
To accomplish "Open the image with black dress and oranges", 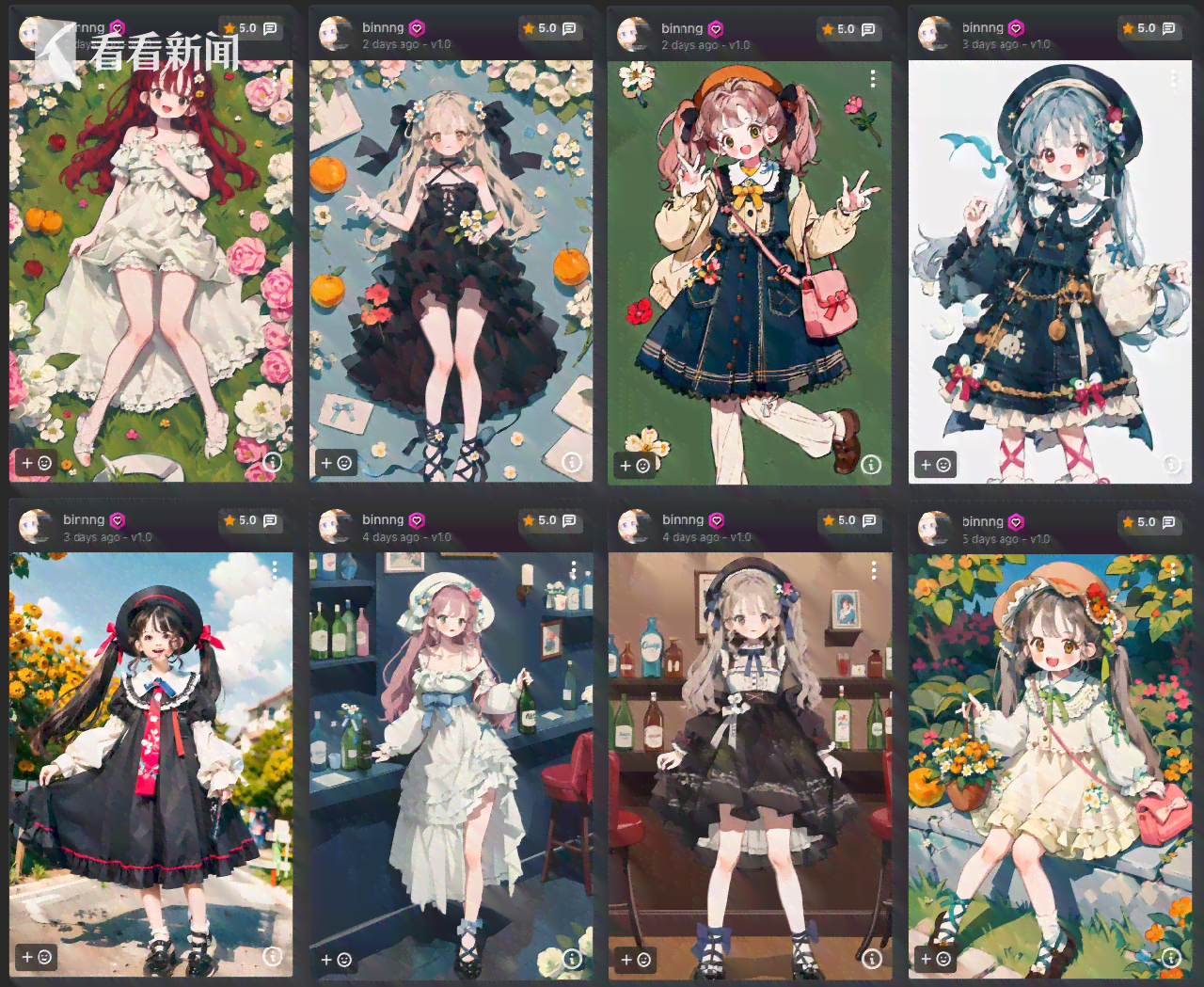I will pos(451,273).
